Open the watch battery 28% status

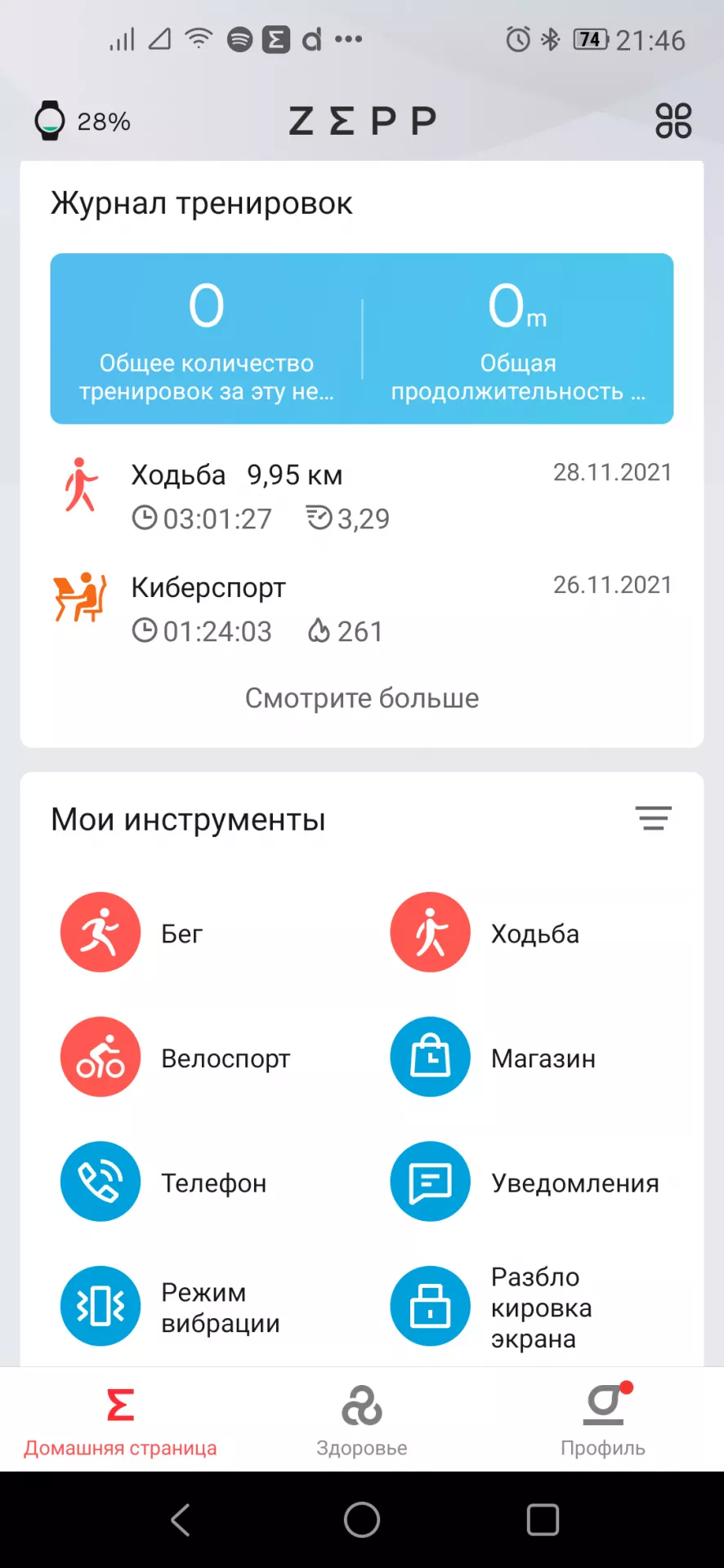(83, 121)
